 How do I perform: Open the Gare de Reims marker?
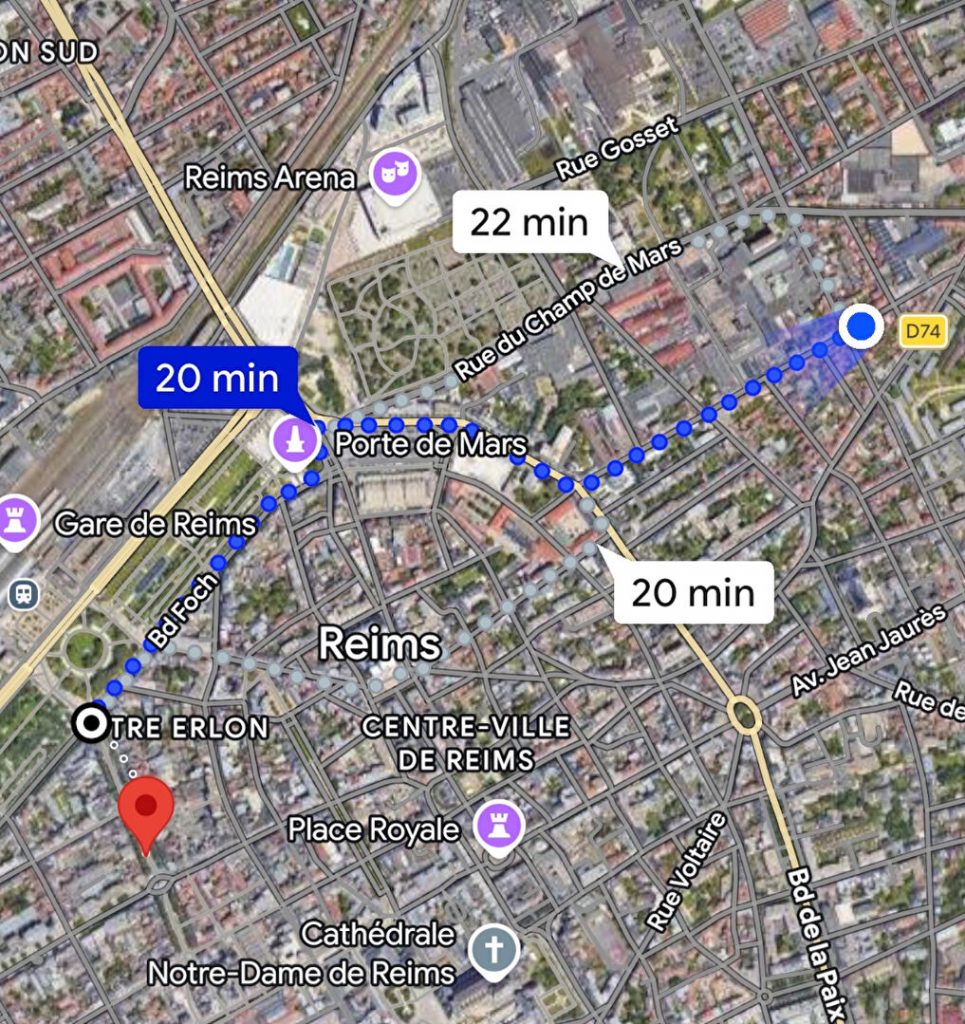[x=19, y=521]
